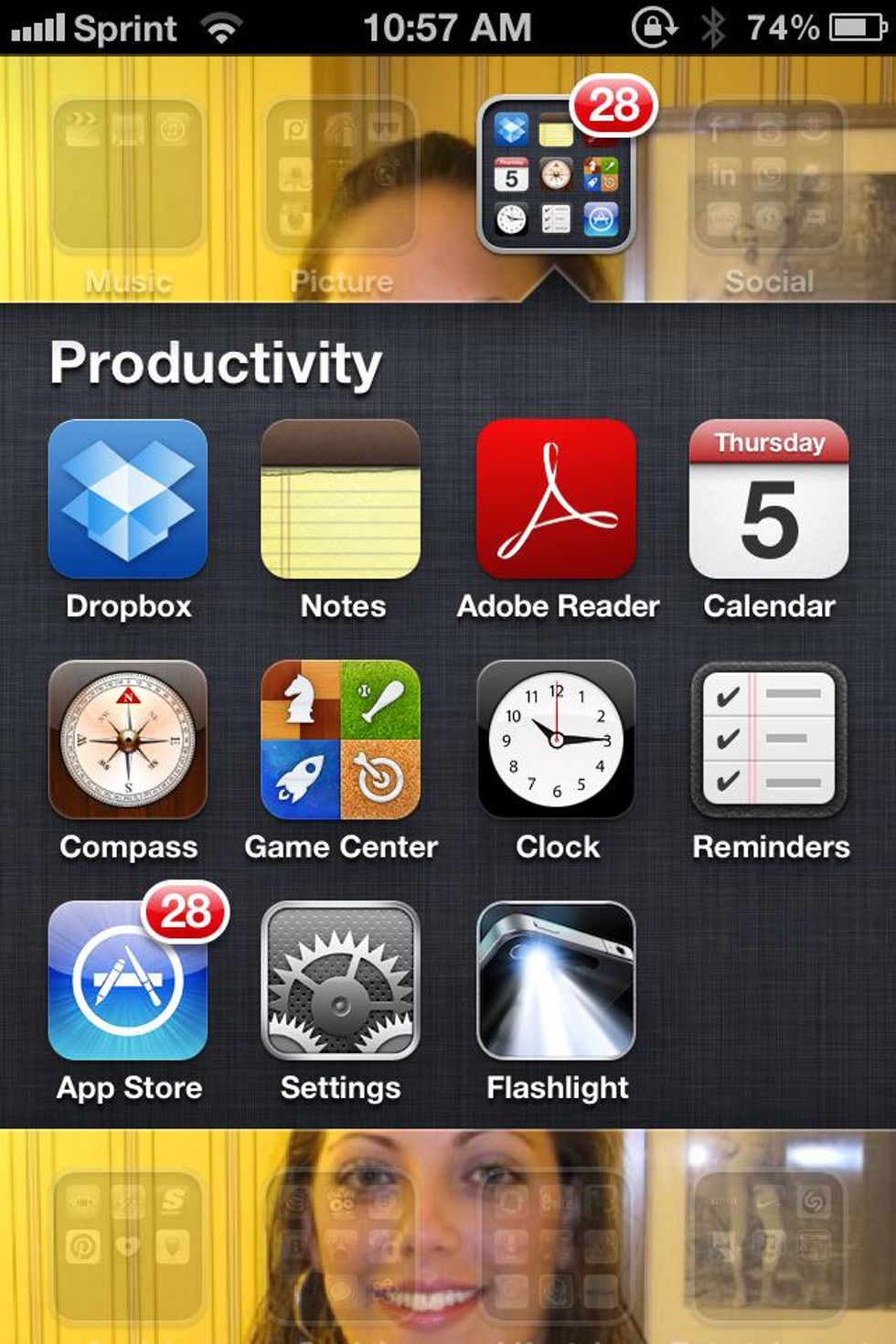Launch the Compass app
Image resolution: width=896 pixels, height=1344 pixels.
pyautogui.click(x=128, y=740)
